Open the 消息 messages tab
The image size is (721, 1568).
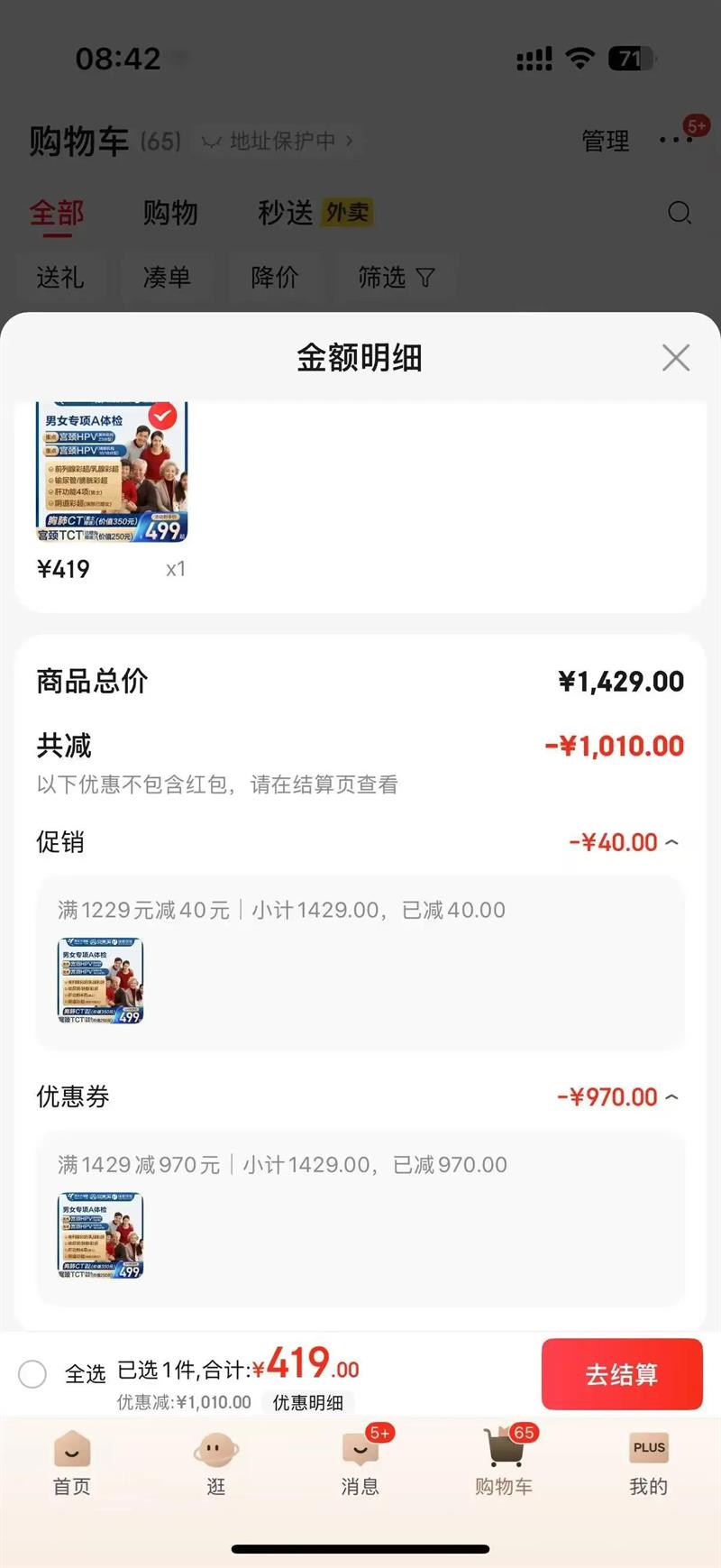(x=360, y=1463)
